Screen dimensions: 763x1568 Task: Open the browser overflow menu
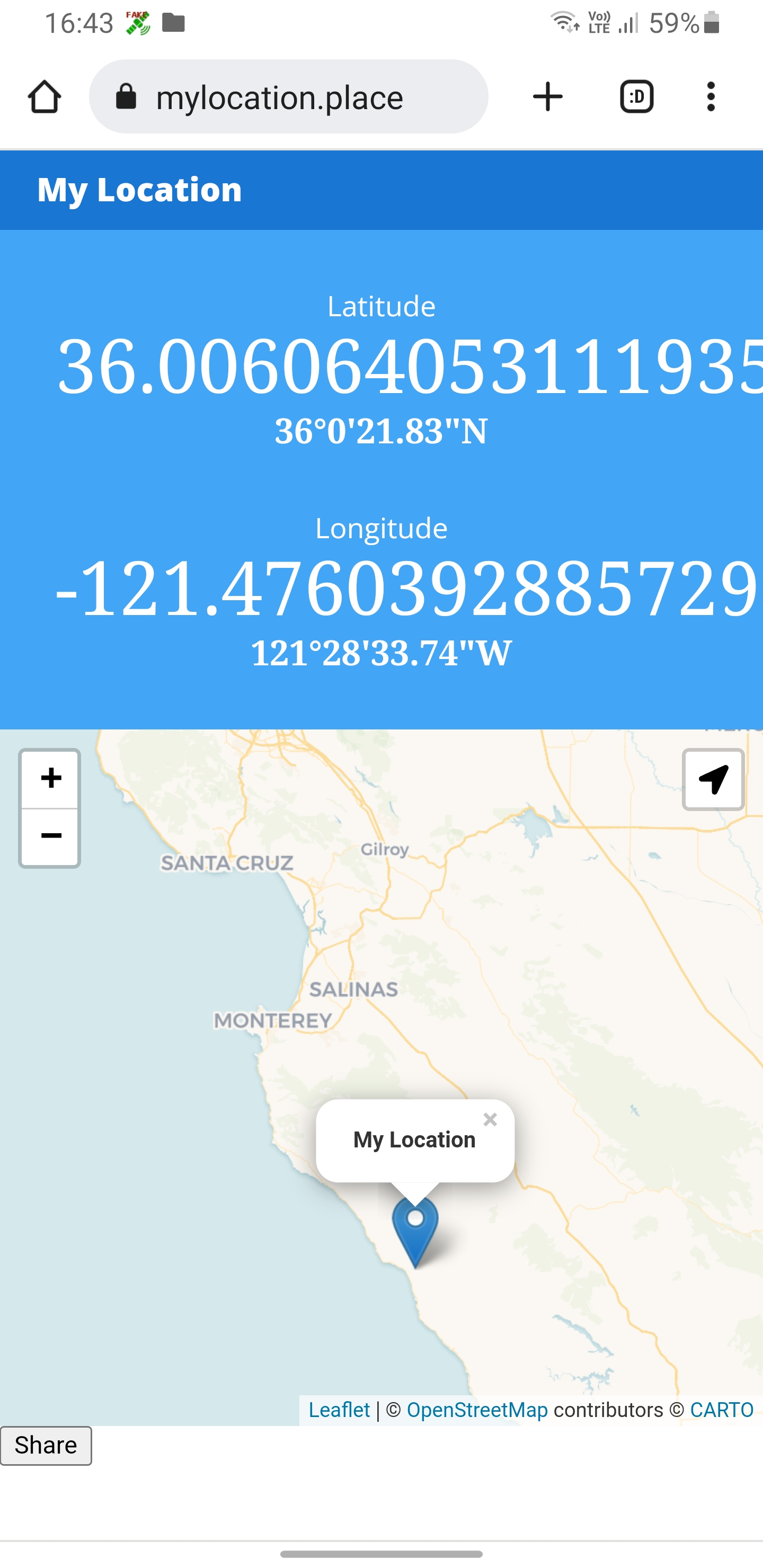tap(711, 97)
